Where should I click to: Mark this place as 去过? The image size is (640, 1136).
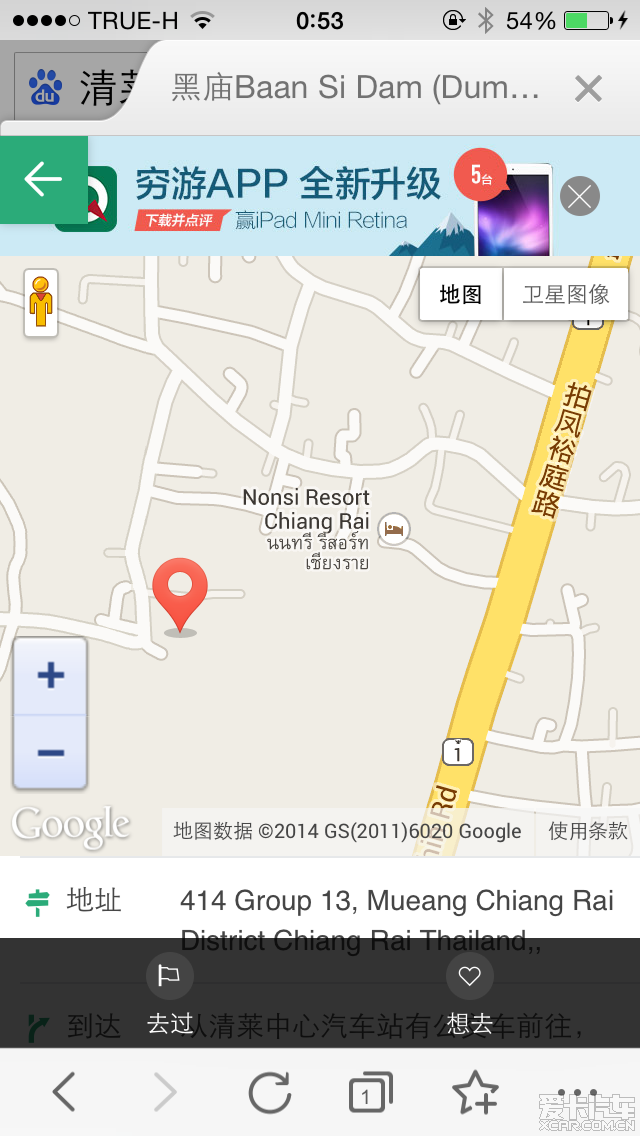pyautogui.click(x=169, y=995)
